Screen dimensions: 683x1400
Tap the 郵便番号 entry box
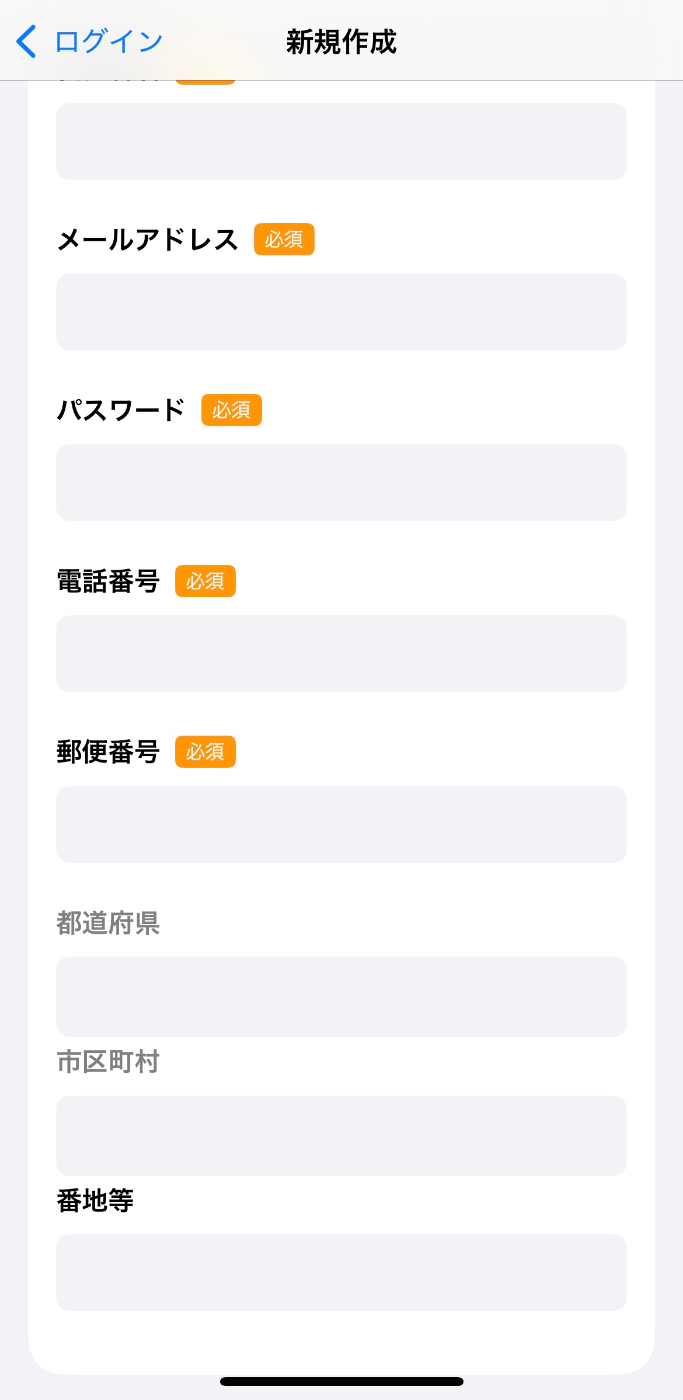coord(341,824)
